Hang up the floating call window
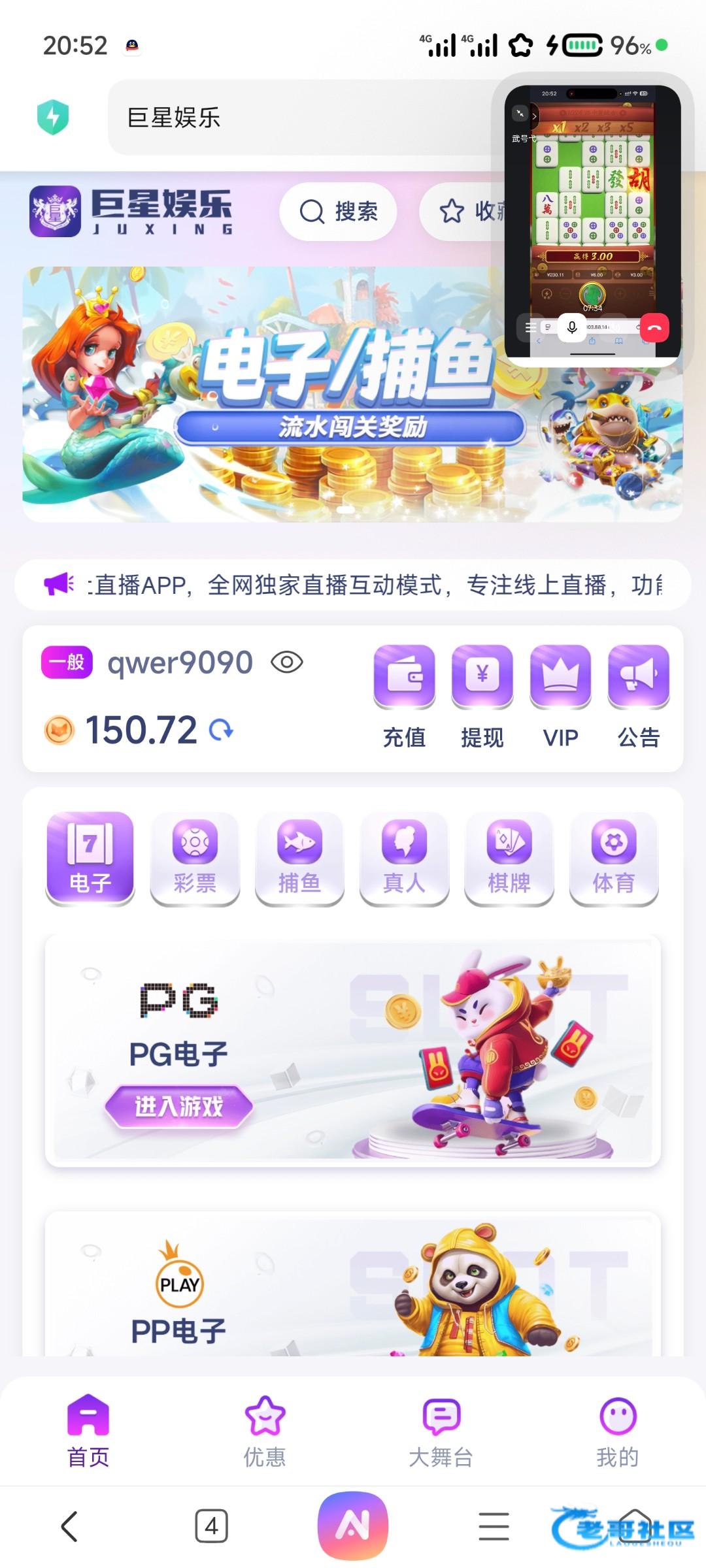Viewport: 706px width, 1568px height. tap(654, 327)
